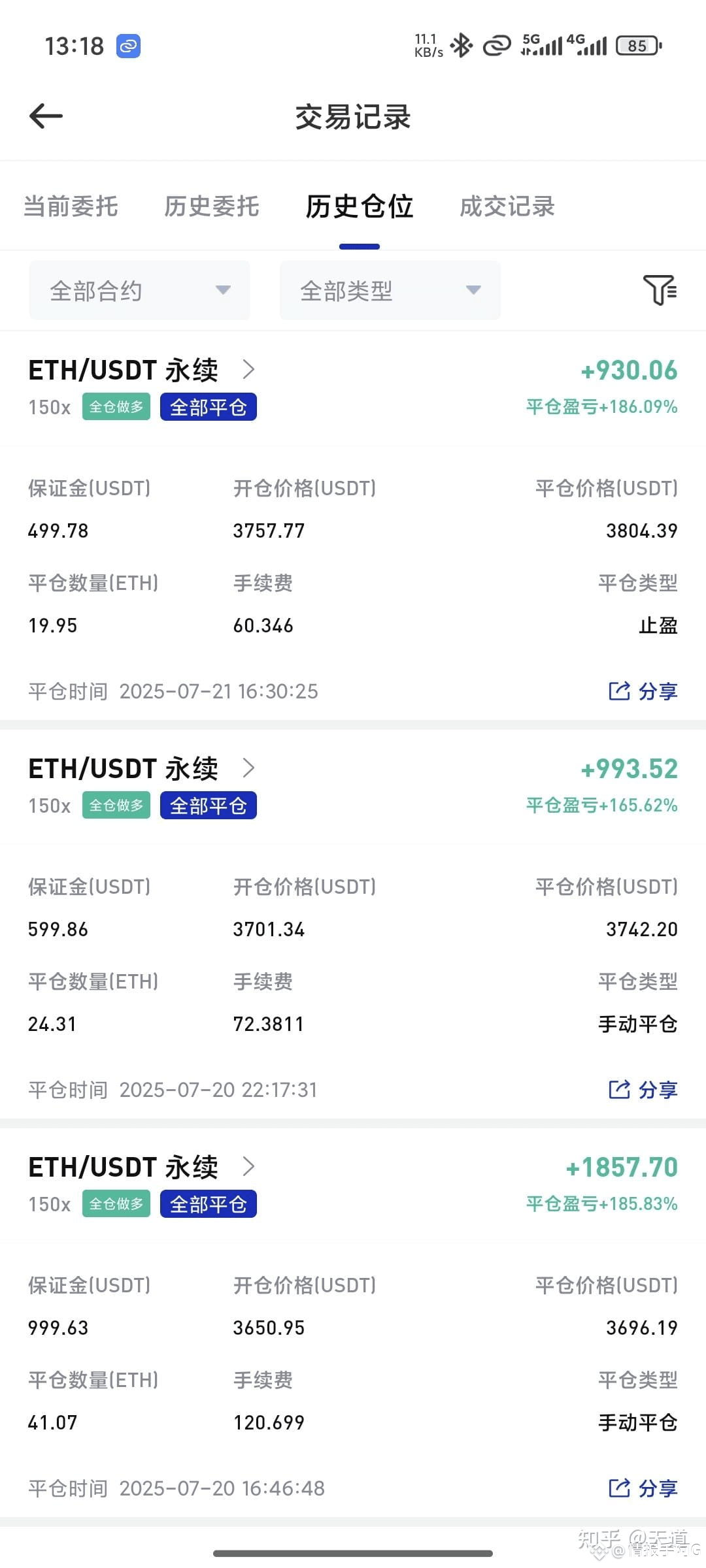Open the 全部类型 dropdown
Viewport: 706px width, 1568px height.
(390, 290)
